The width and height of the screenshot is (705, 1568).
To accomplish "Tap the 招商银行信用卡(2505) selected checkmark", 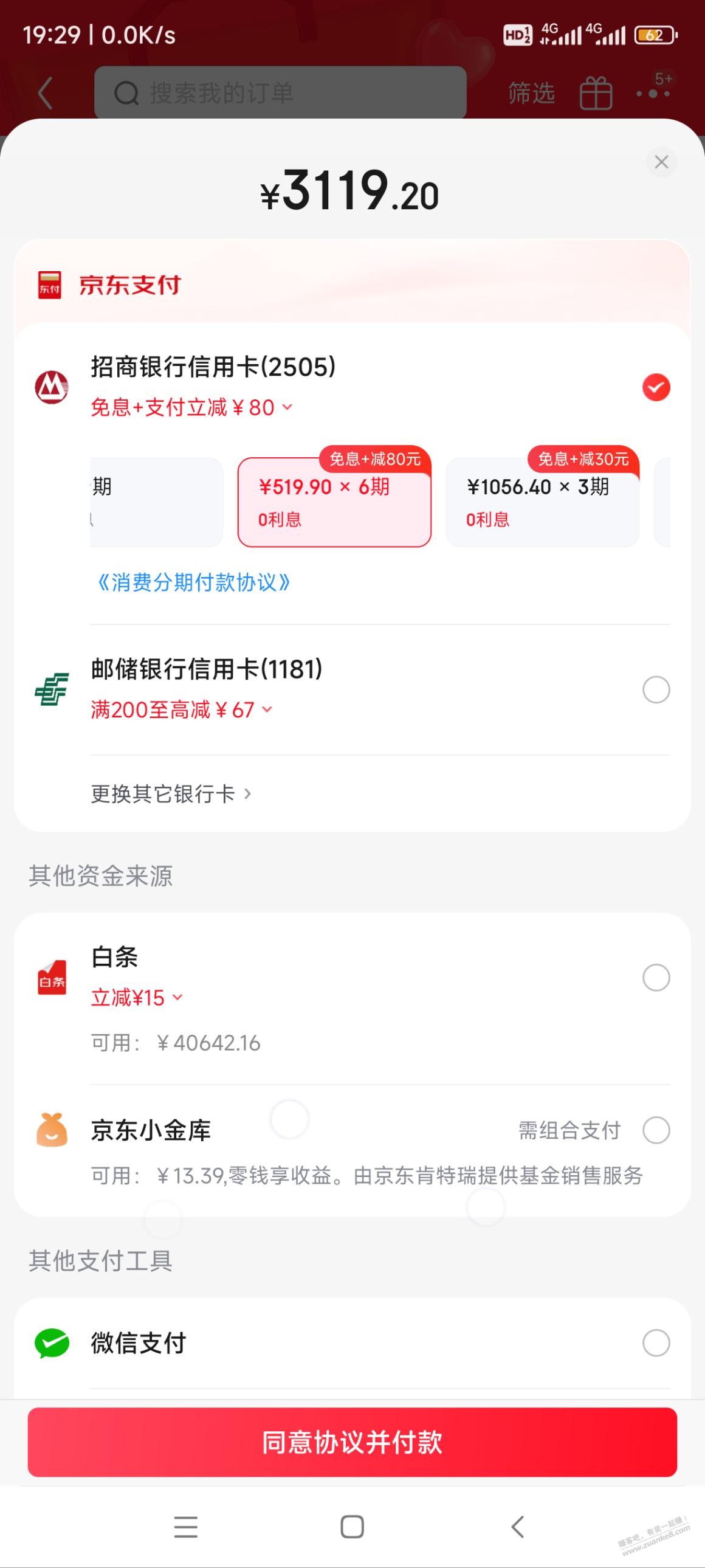I will click(x=656, y=387).
